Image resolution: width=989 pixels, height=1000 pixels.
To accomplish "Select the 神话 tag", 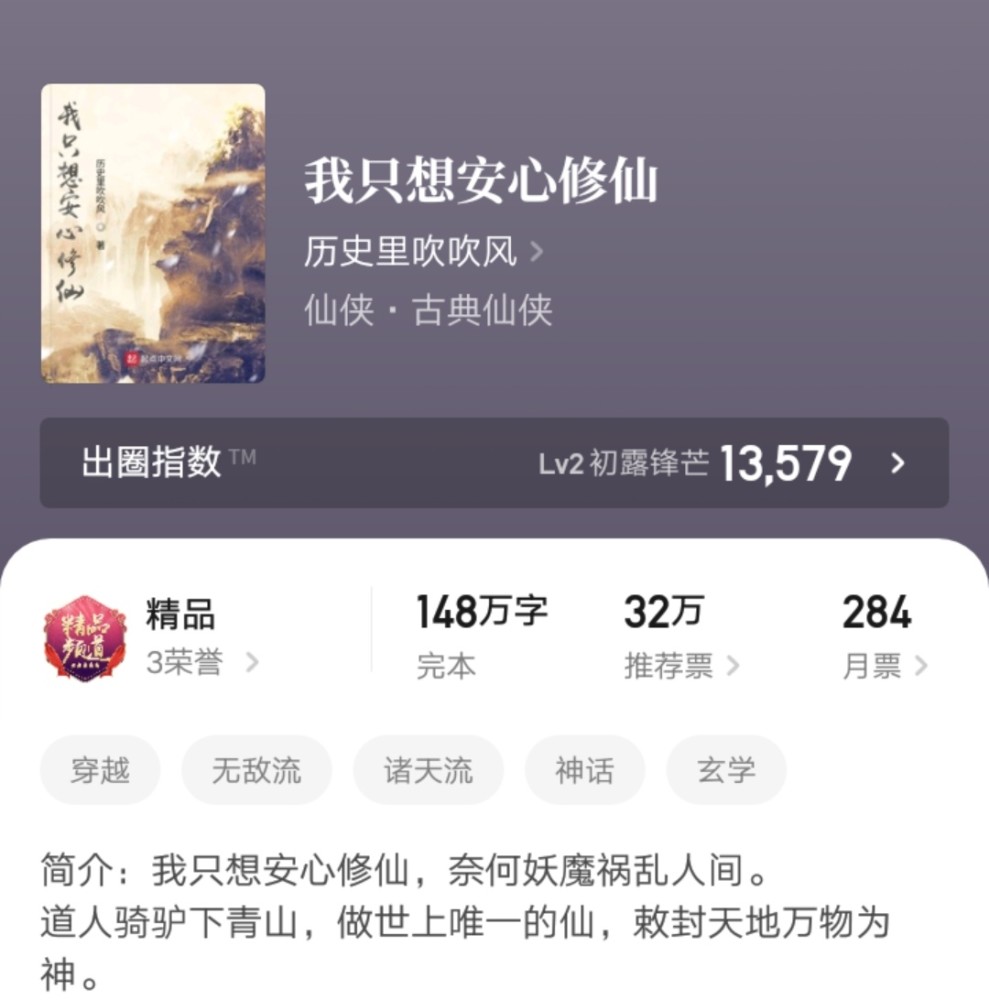I will (x=585, y=771).
